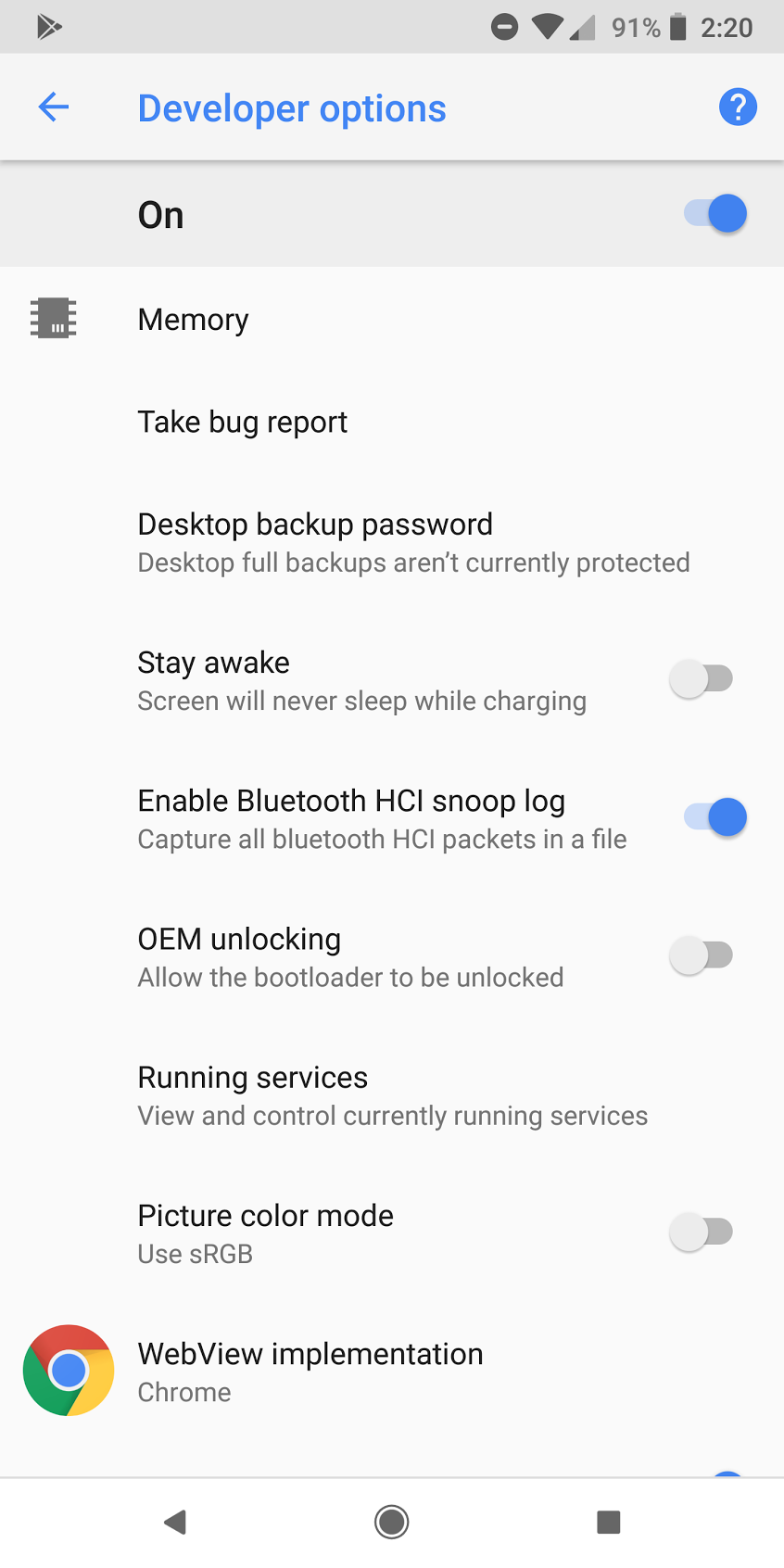The height and width of the screenshot is (1568, 784).
Task: Turn off the Developer options On switch
Action: coord(714,213)
